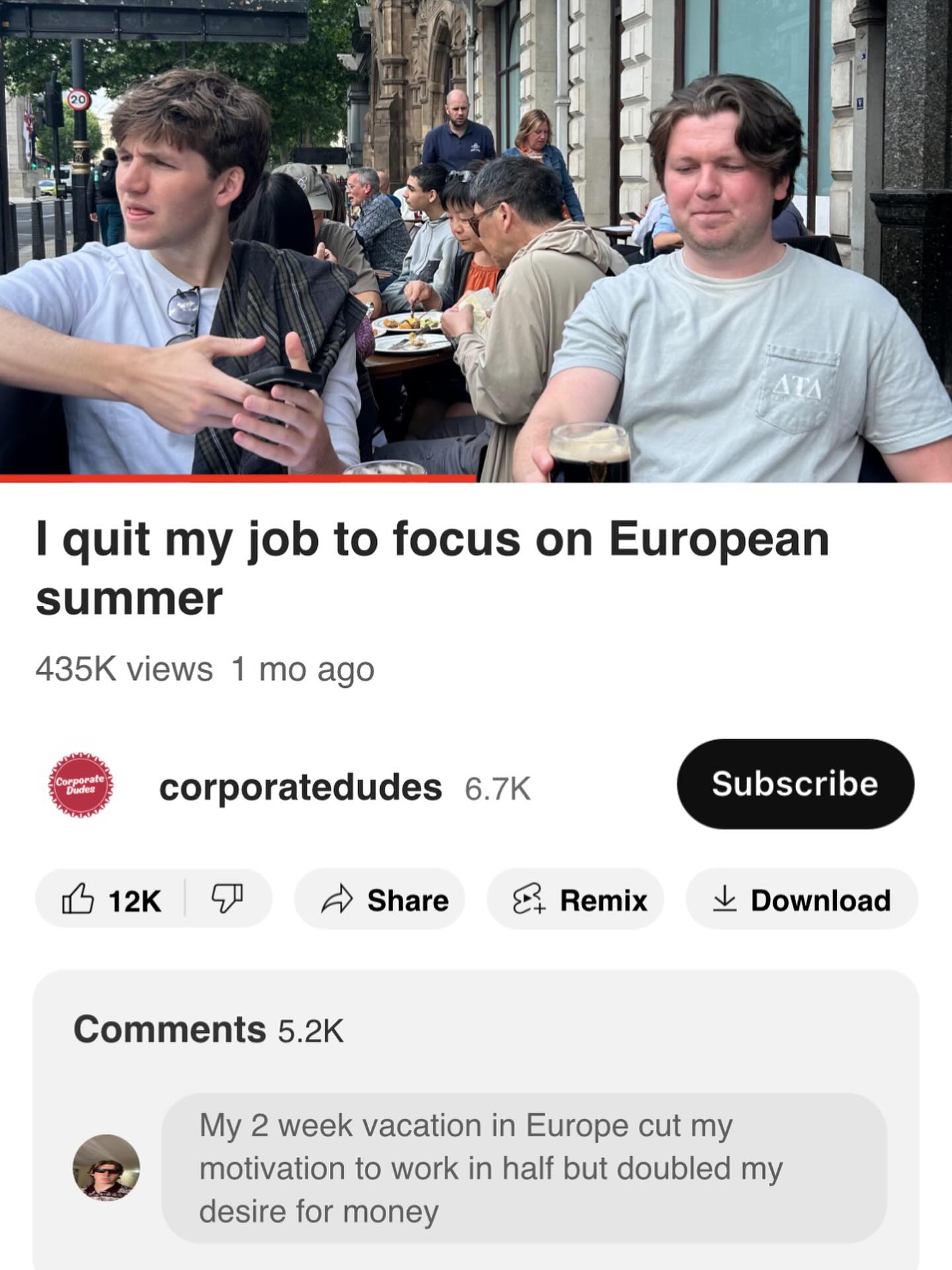Open the Corporate Dudes channel avatar
This screenshot has height=1270, width=952.
click(82, 784)
